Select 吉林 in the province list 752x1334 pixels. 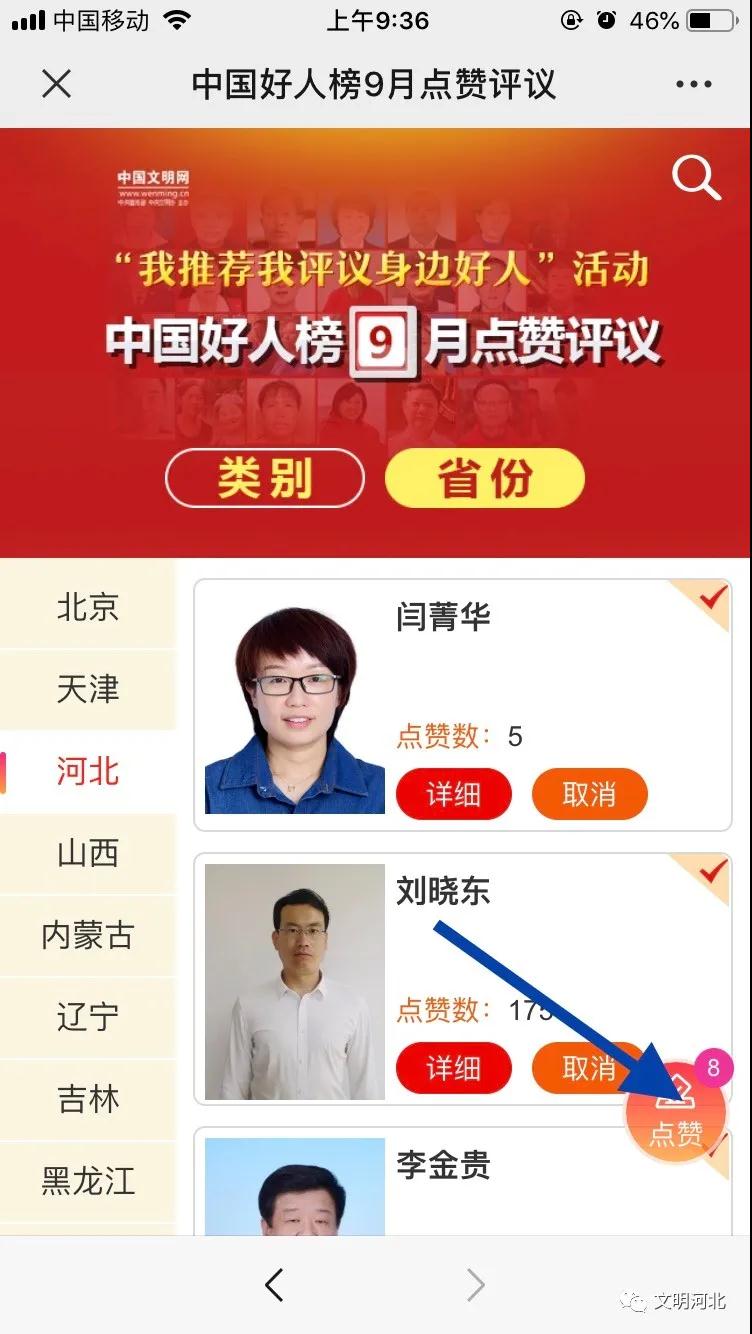[88, 1099]
